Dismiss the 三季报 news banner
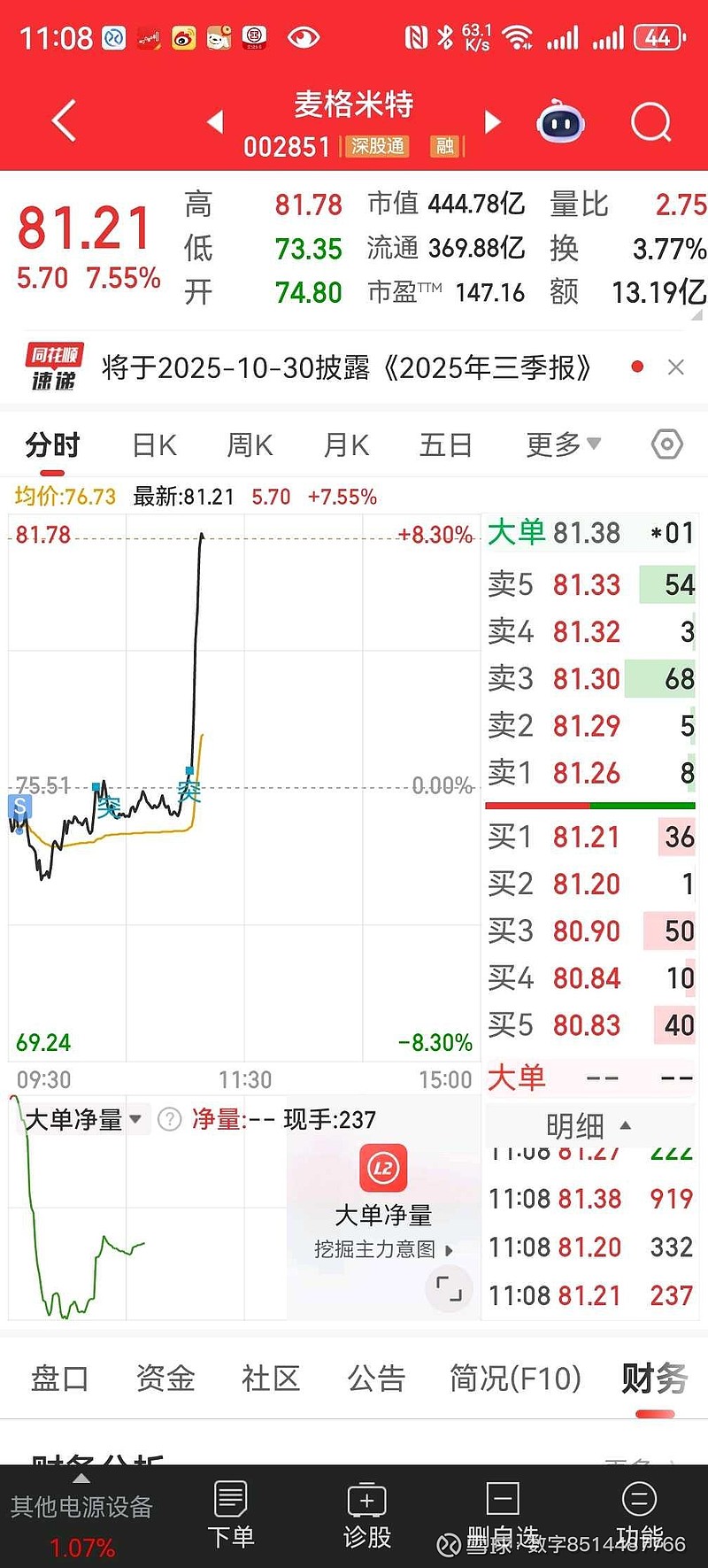708x1568 pixels. [675, 366]
